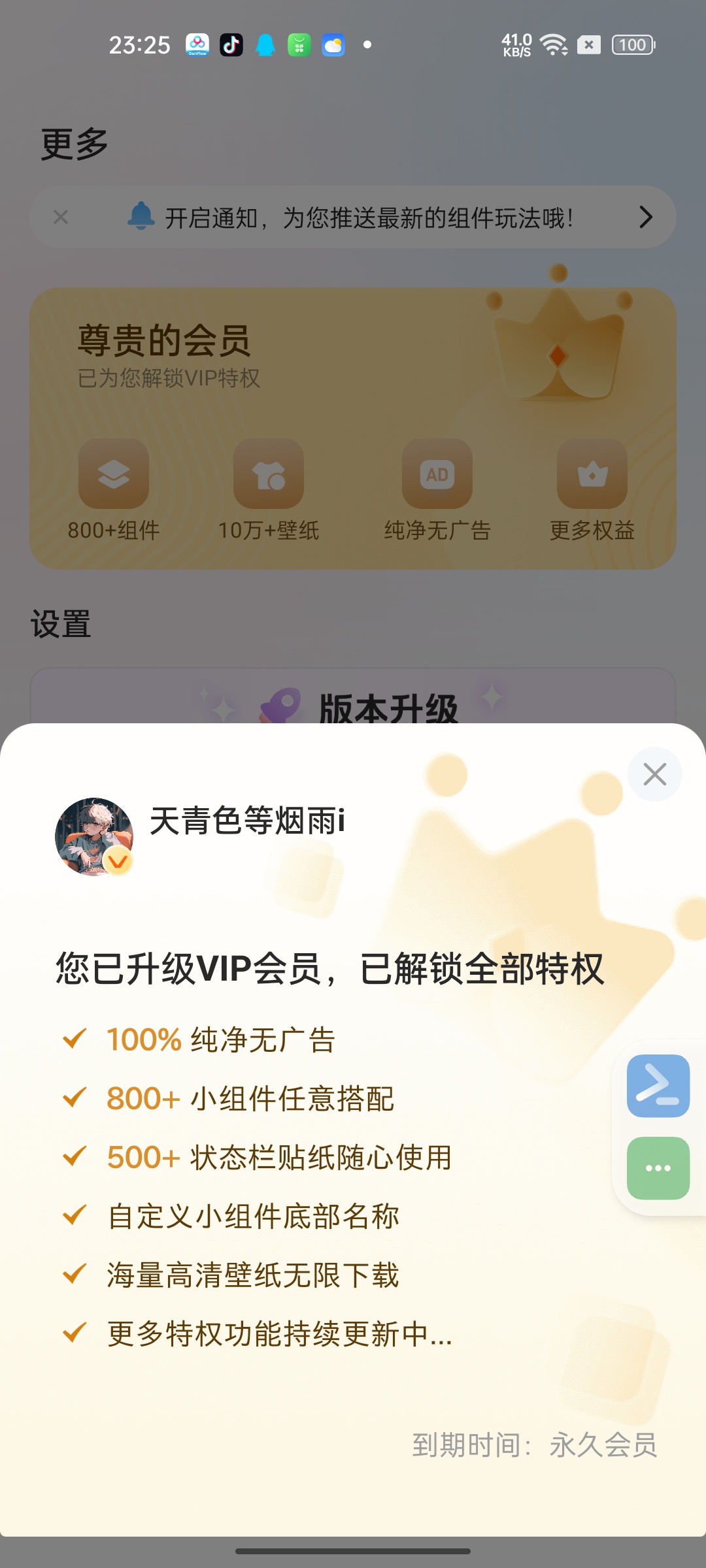This screenshot has width=706, height=1568.
Task: Open the blue terminal floating shortcut
Action: 658,1086
